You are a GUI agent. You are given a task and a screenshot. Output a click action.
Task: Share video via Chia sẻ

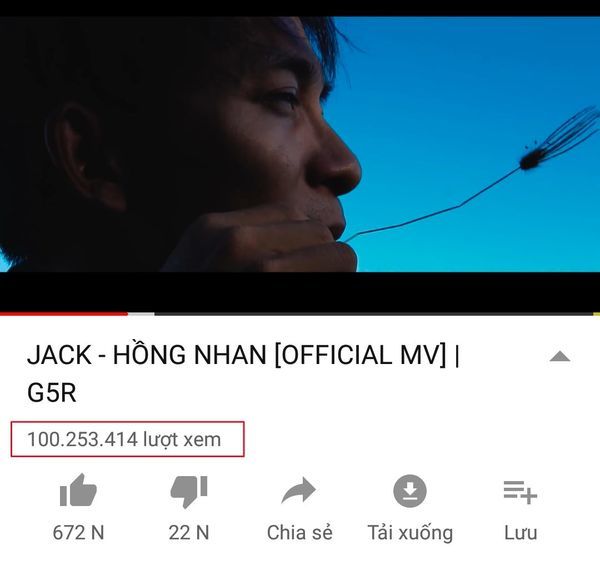click(x=299, y=492)
